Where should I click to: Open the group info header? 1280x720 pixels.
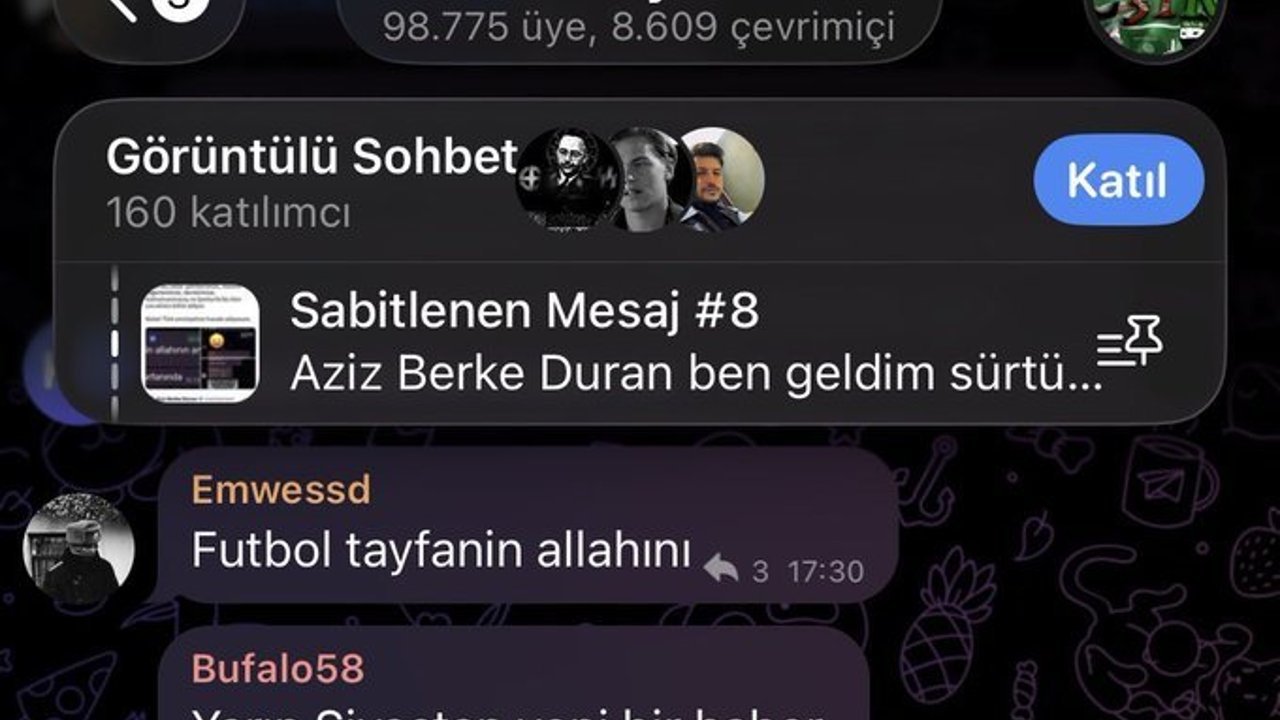tap(638, 27)
